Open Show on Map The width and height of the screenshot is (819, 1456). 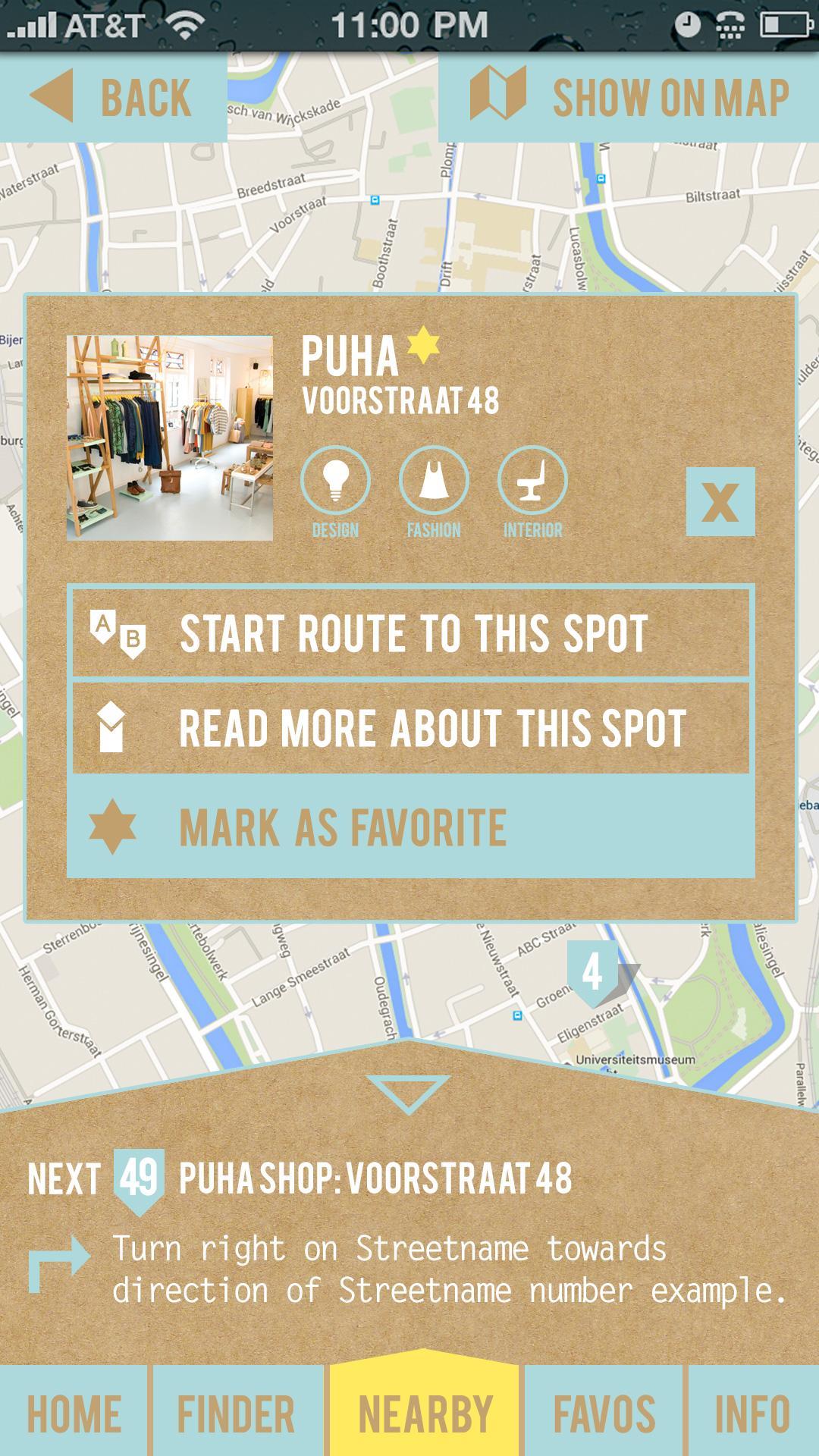(629, 97)
